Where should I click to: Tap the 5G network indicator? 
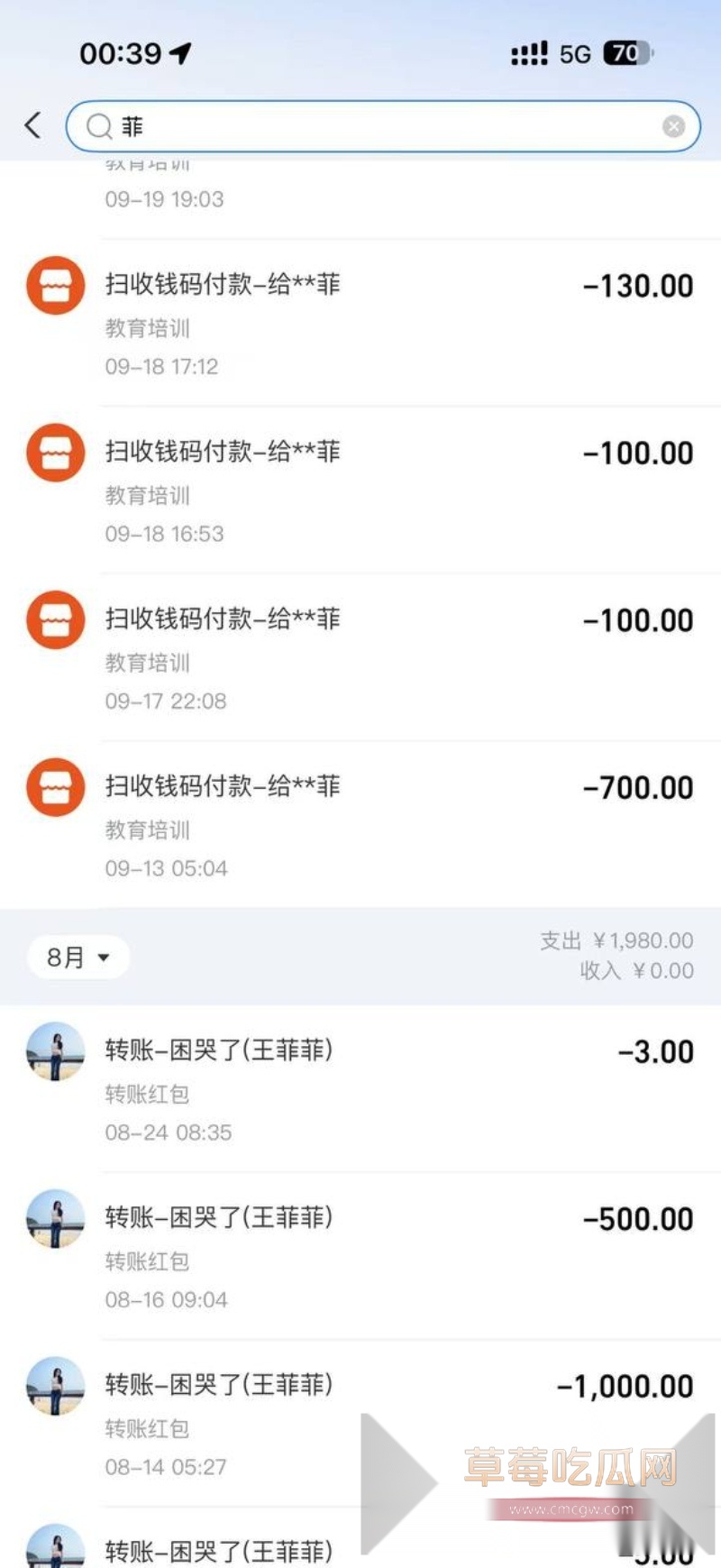click(571, 54)
